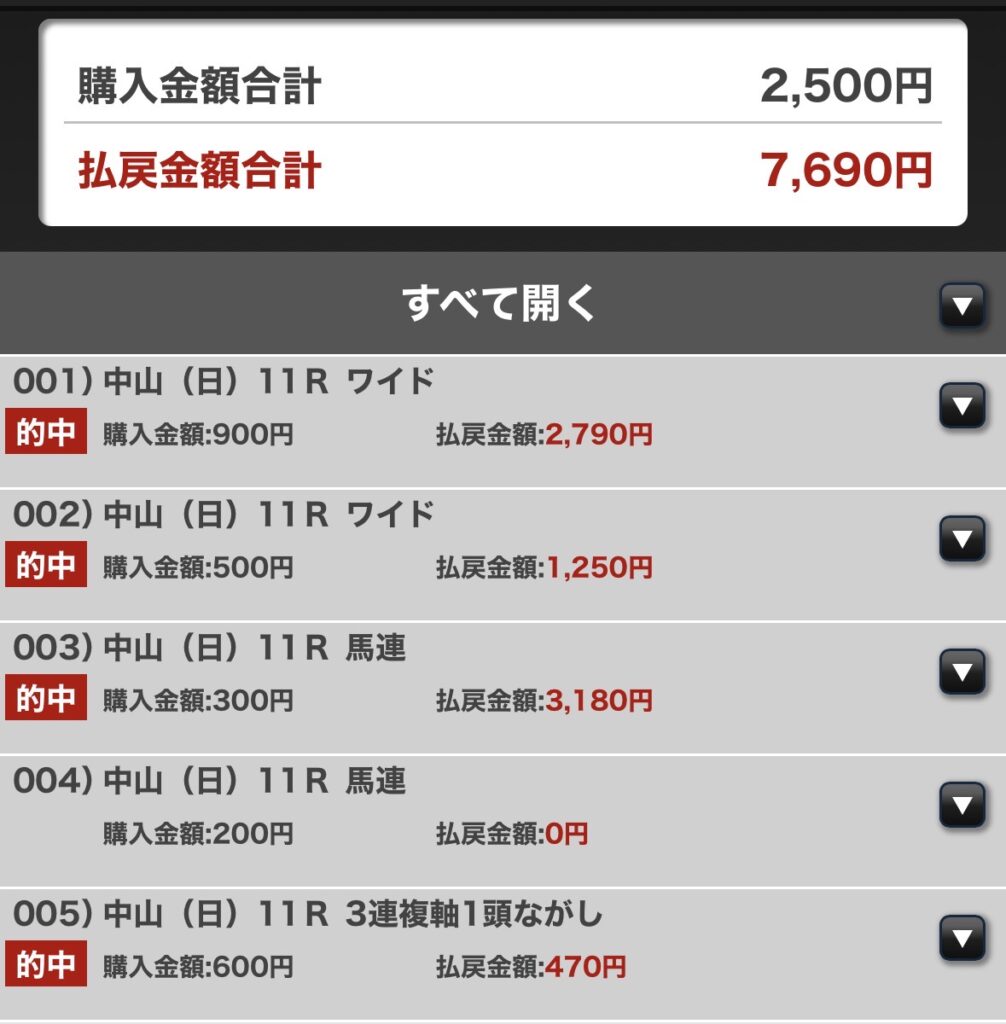Expand bet 002 ワイド details
Screen dimensions: 1006x1024
962,539
